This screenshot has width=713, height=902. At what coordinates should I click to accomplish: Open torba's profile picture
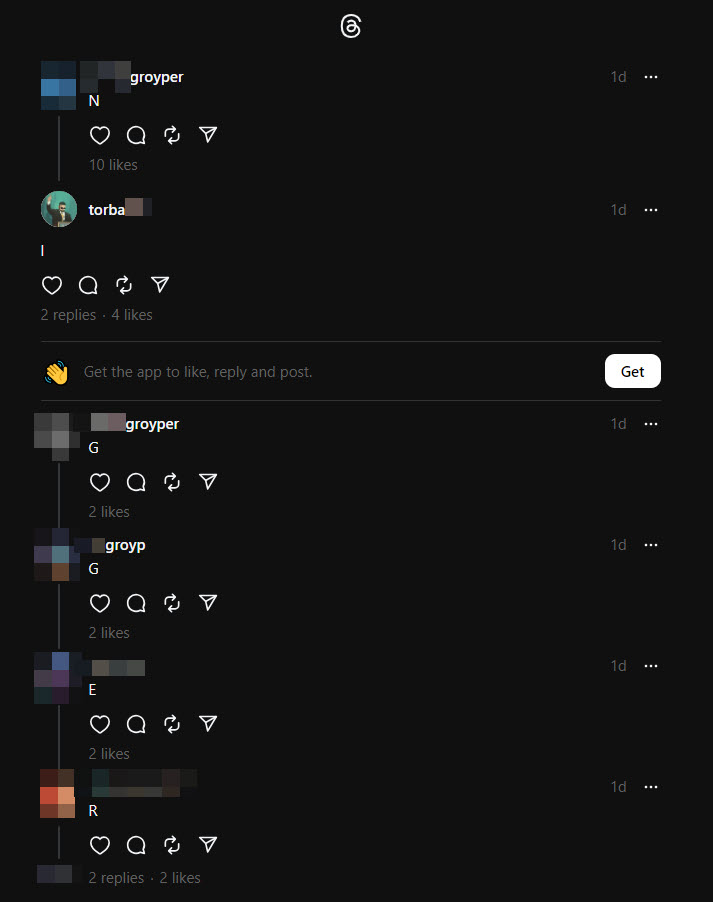tap(59, 209)
